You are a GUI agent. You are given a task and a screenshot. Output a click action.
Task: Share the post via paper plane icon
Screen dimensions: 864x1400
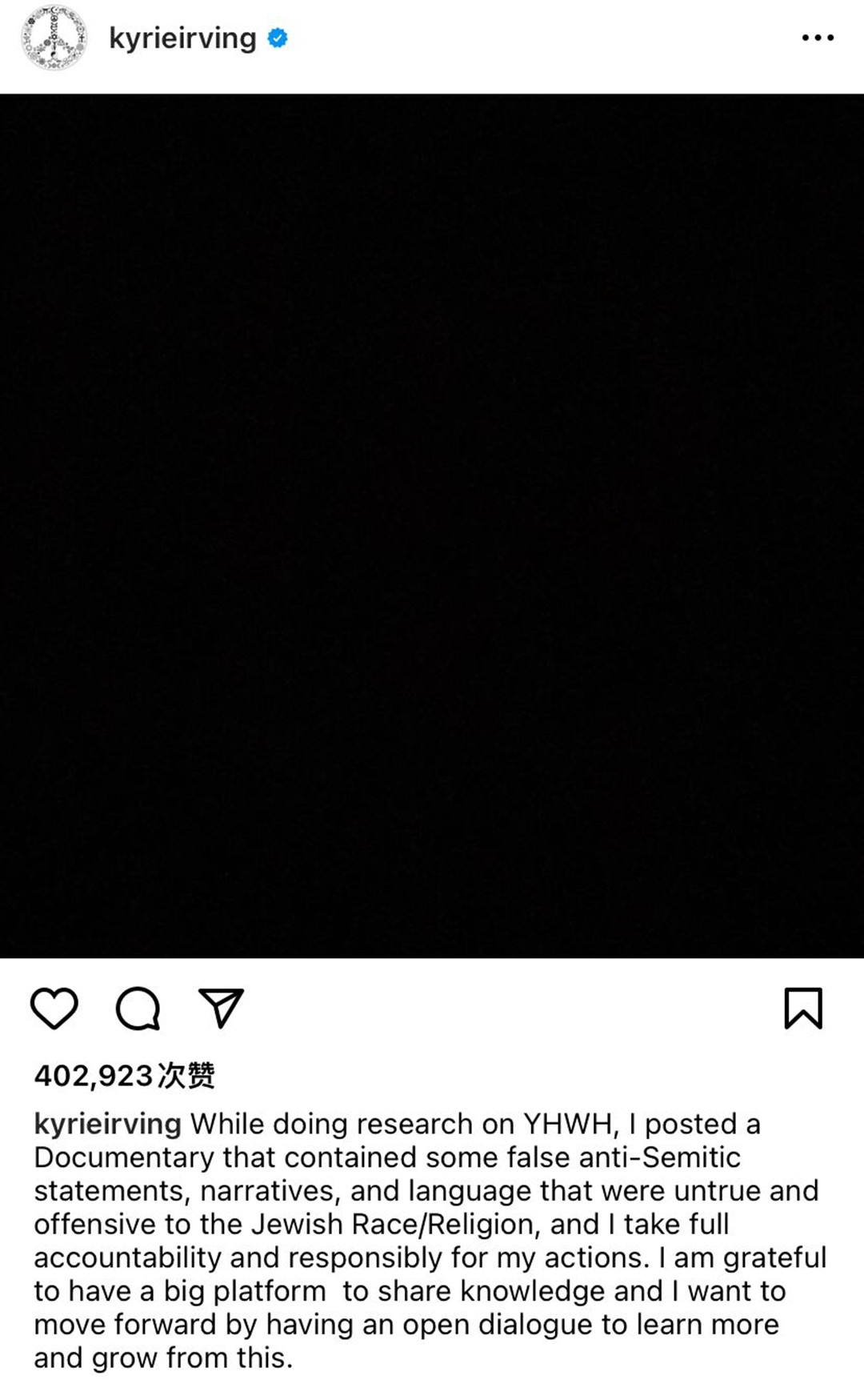point(221,1008)
